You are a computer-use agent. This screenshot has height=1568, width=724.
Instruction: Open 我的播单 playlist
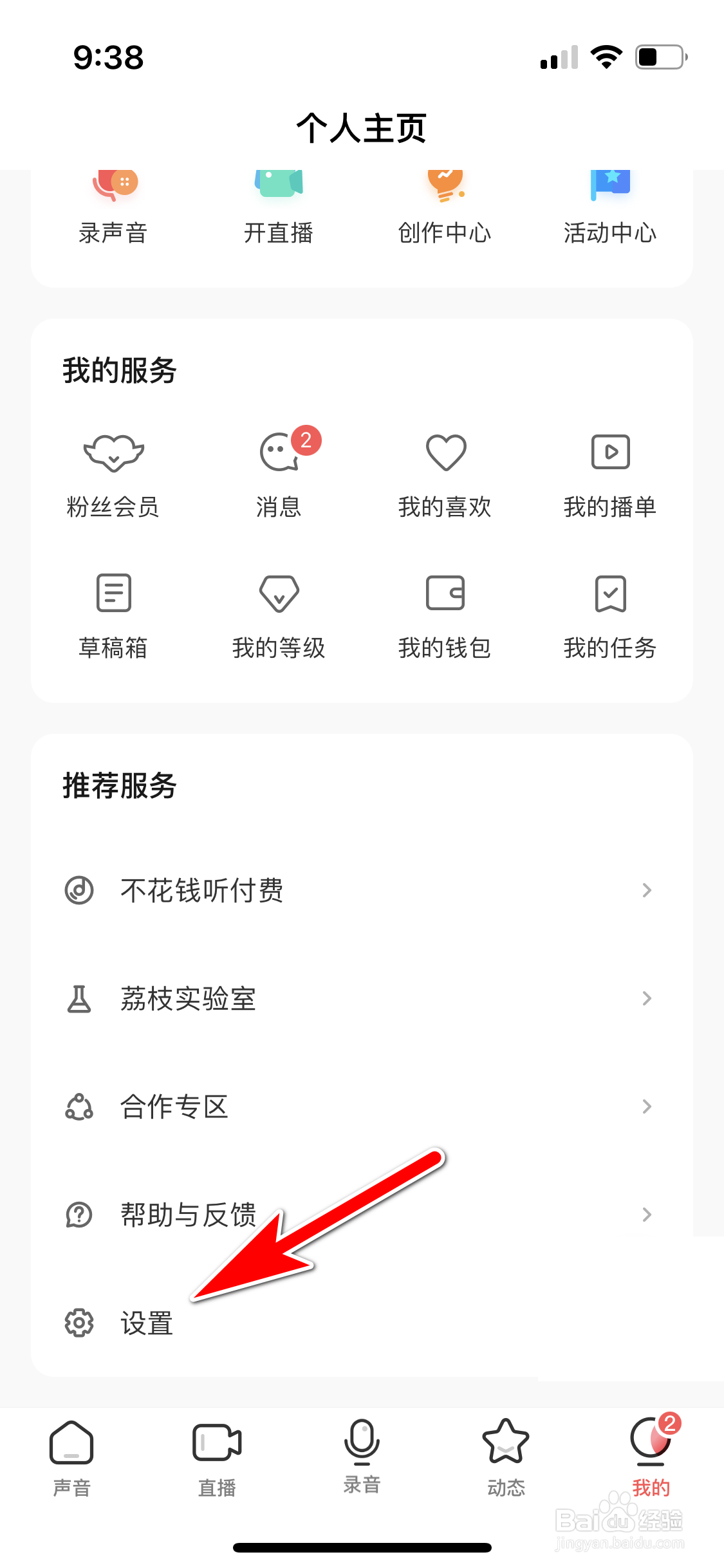pyautogui.click(x=610, y=476)
